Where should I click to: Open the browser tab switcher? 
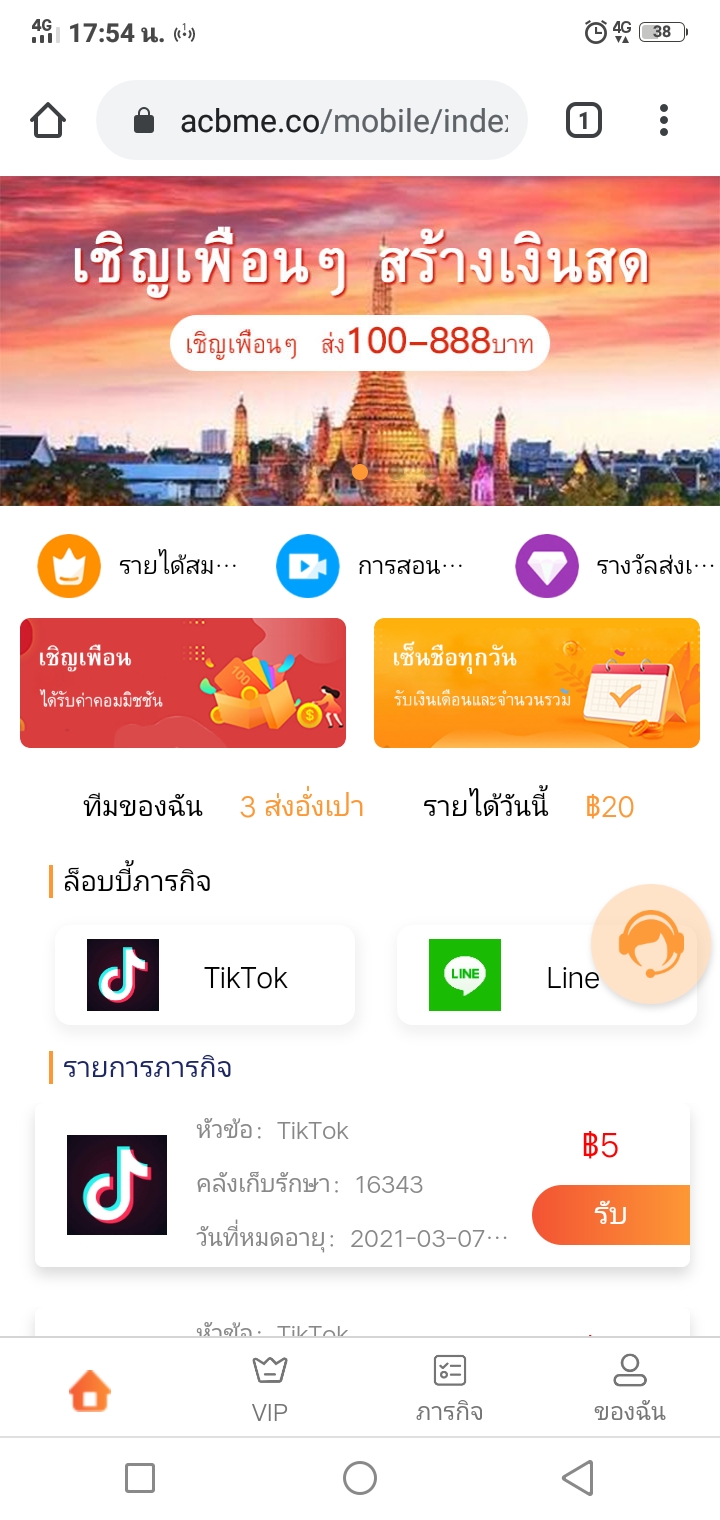[x=584, y=121]
